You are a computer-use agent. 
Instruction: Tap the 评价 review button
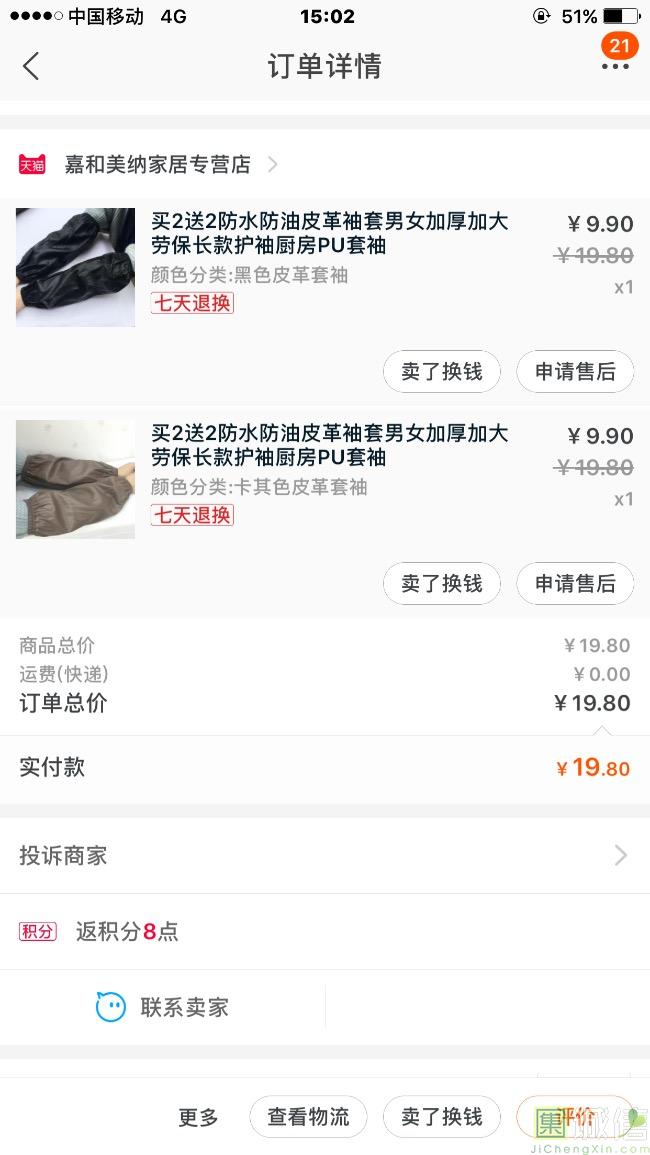tap(574, 1117)
